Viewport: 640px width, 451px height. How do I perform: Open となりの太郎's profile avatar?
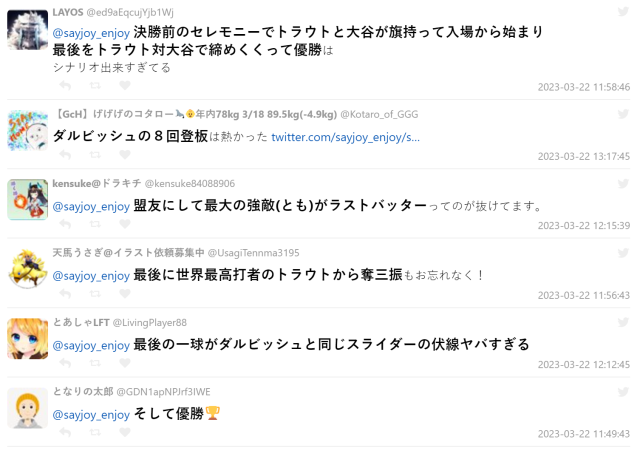27,407
